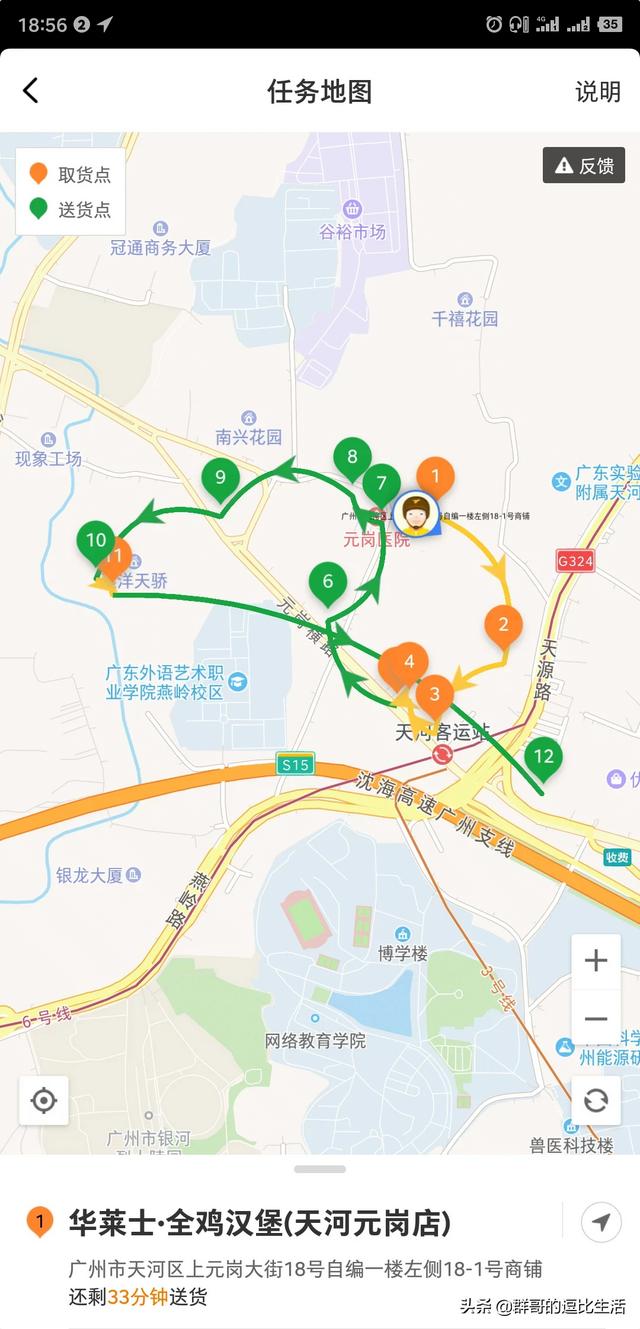Zoom in on the map
Viewport: 640px width, 1329px height.
pos(596,962)
